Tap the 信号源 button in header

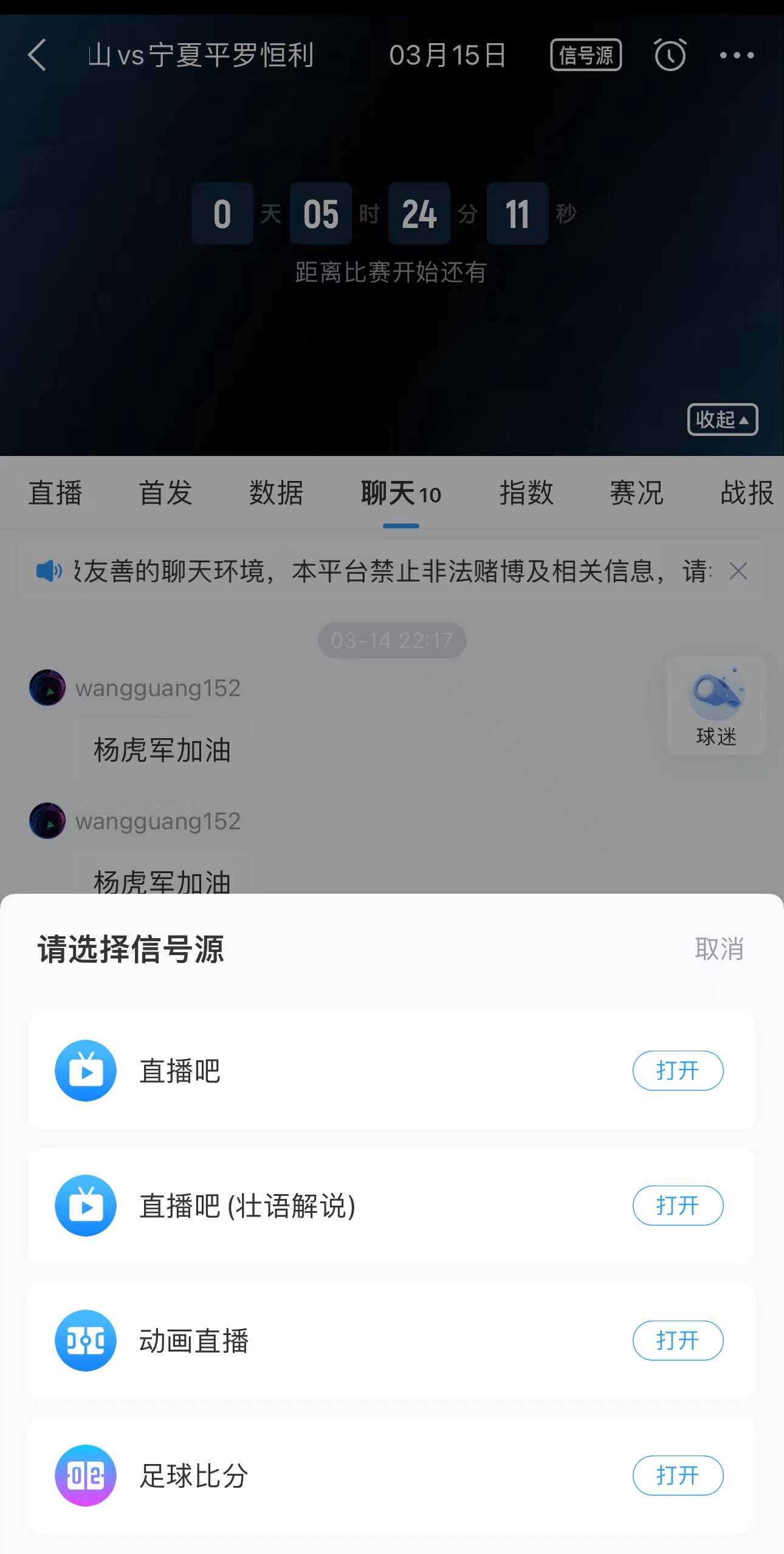(x=586, y=55)
